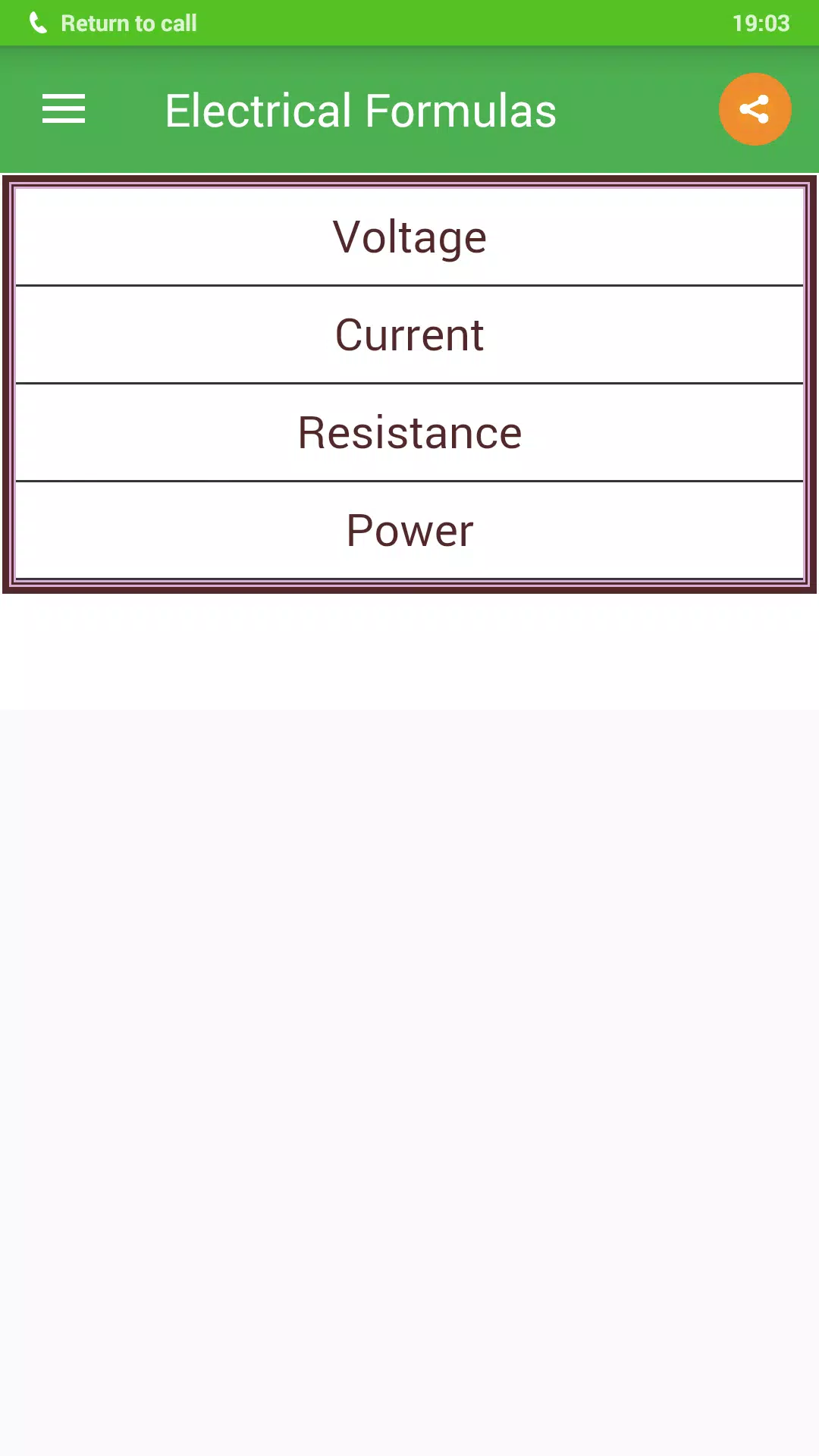Open the Resistance formulas
819x1456 pixels.
[409, 432]
